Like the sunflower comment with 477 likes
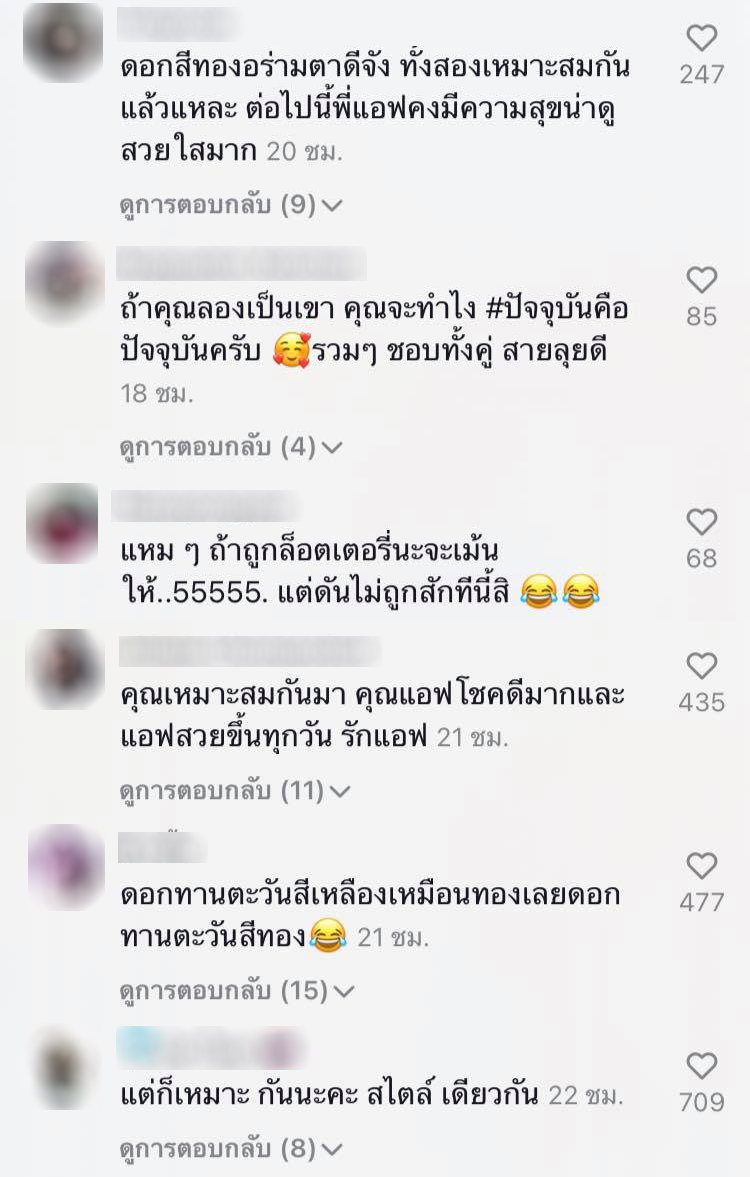 tap(702, 866)
